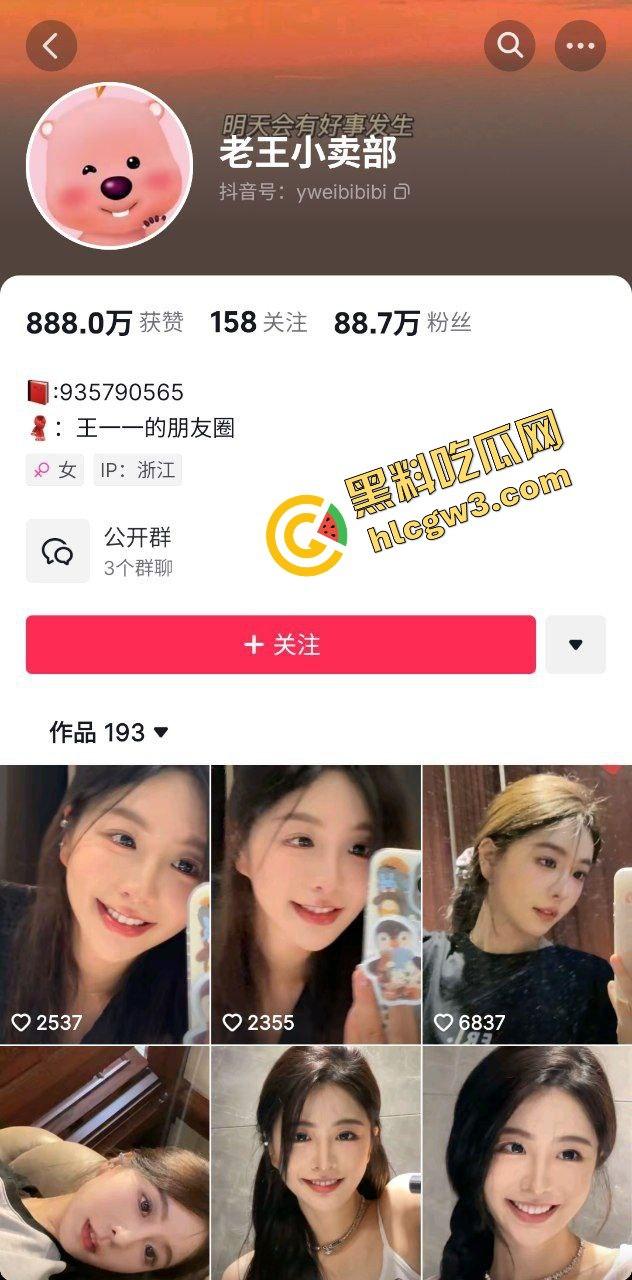
Task: Open the 作品 193 sort dropdown
Action: [x=109, y=733]
